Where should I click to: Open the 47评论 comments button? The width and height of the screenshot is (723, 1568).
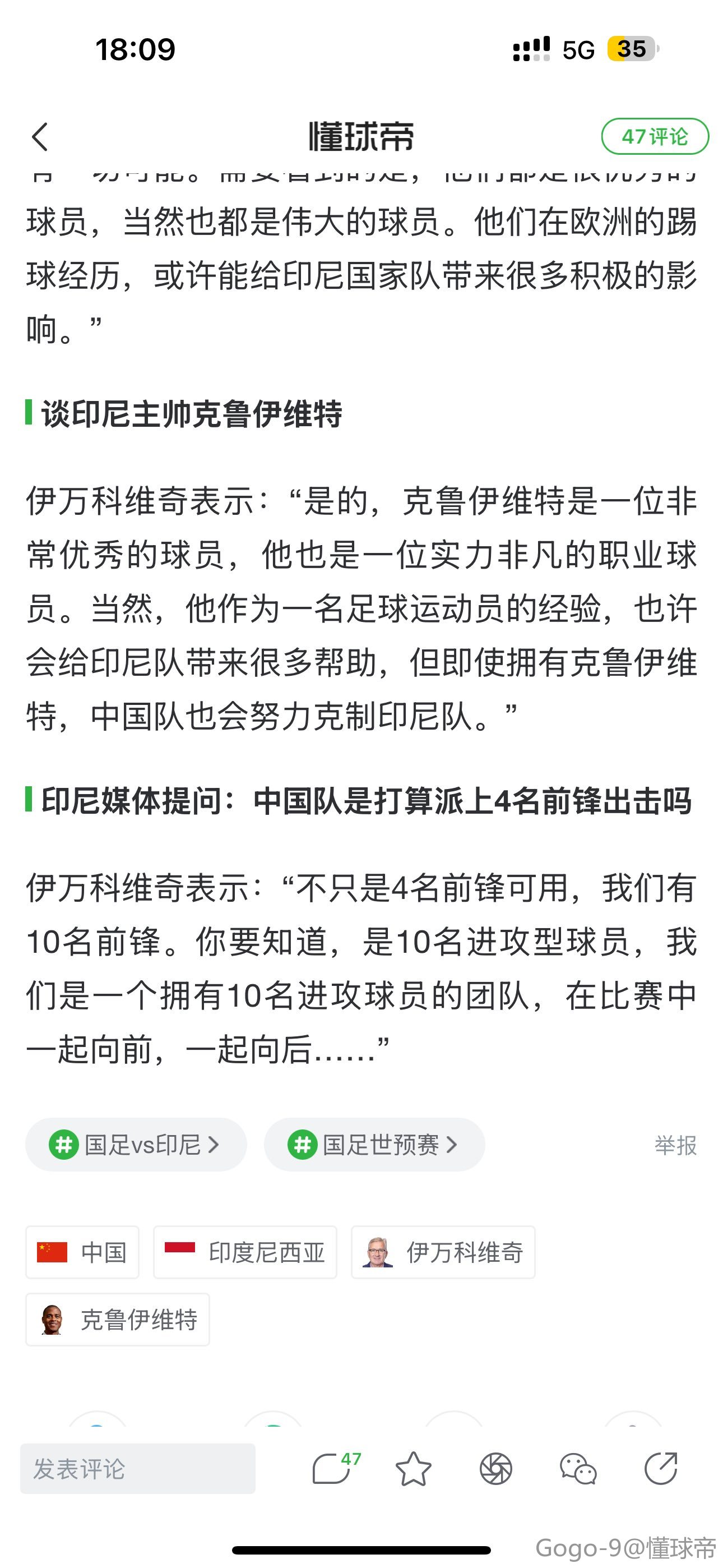[654, 136]
